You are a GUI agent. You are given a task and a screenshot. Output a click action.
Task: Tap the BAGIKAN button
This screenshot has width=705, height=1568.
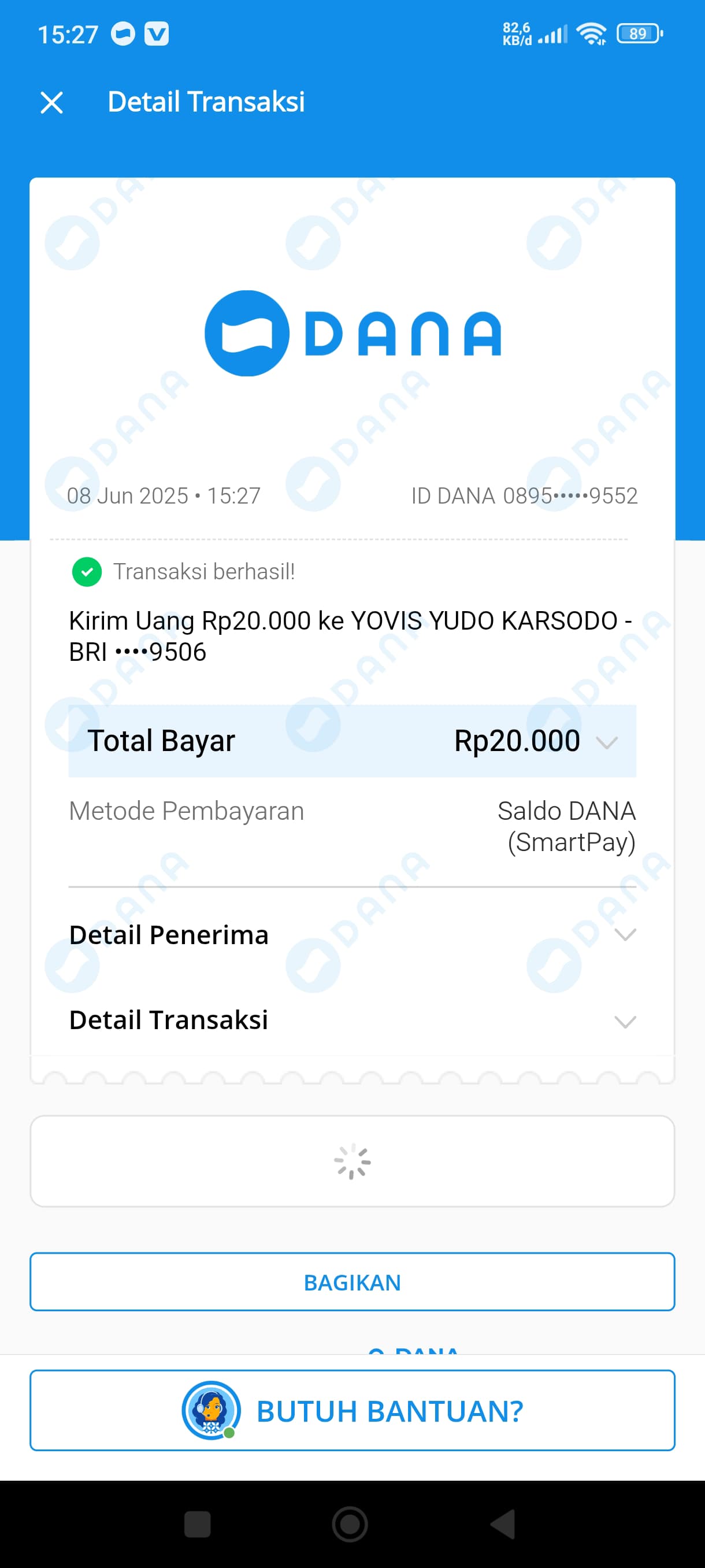[352, 1282]
